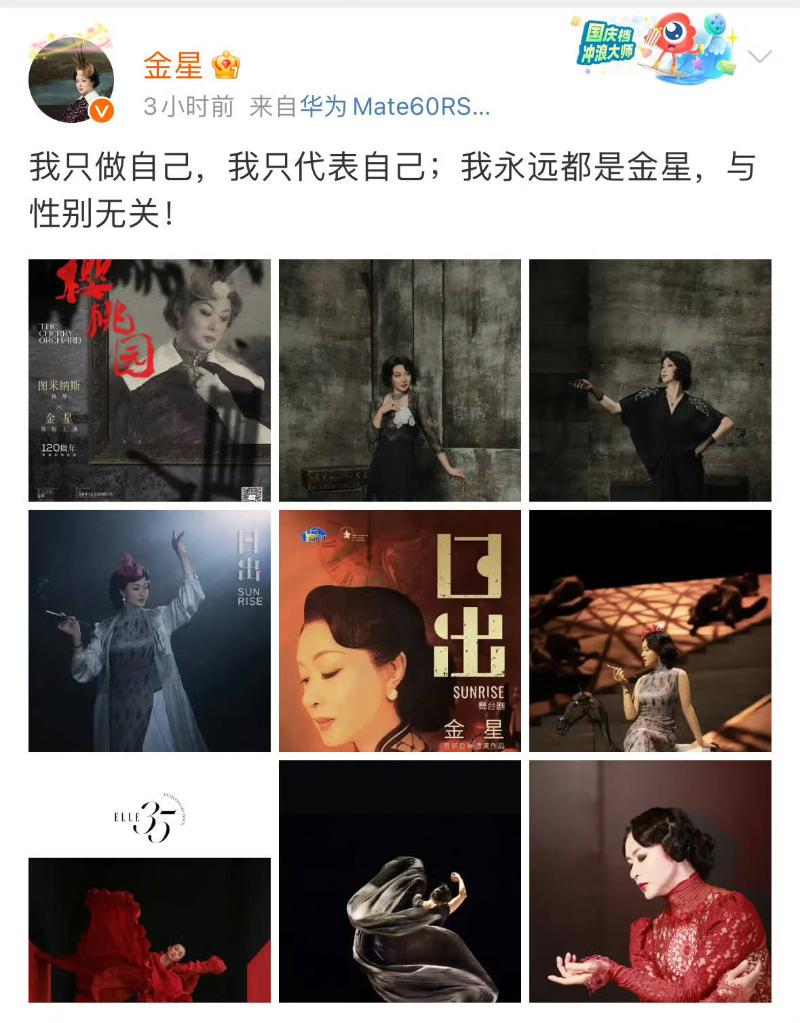Tap the username 金星

[173, 66]
